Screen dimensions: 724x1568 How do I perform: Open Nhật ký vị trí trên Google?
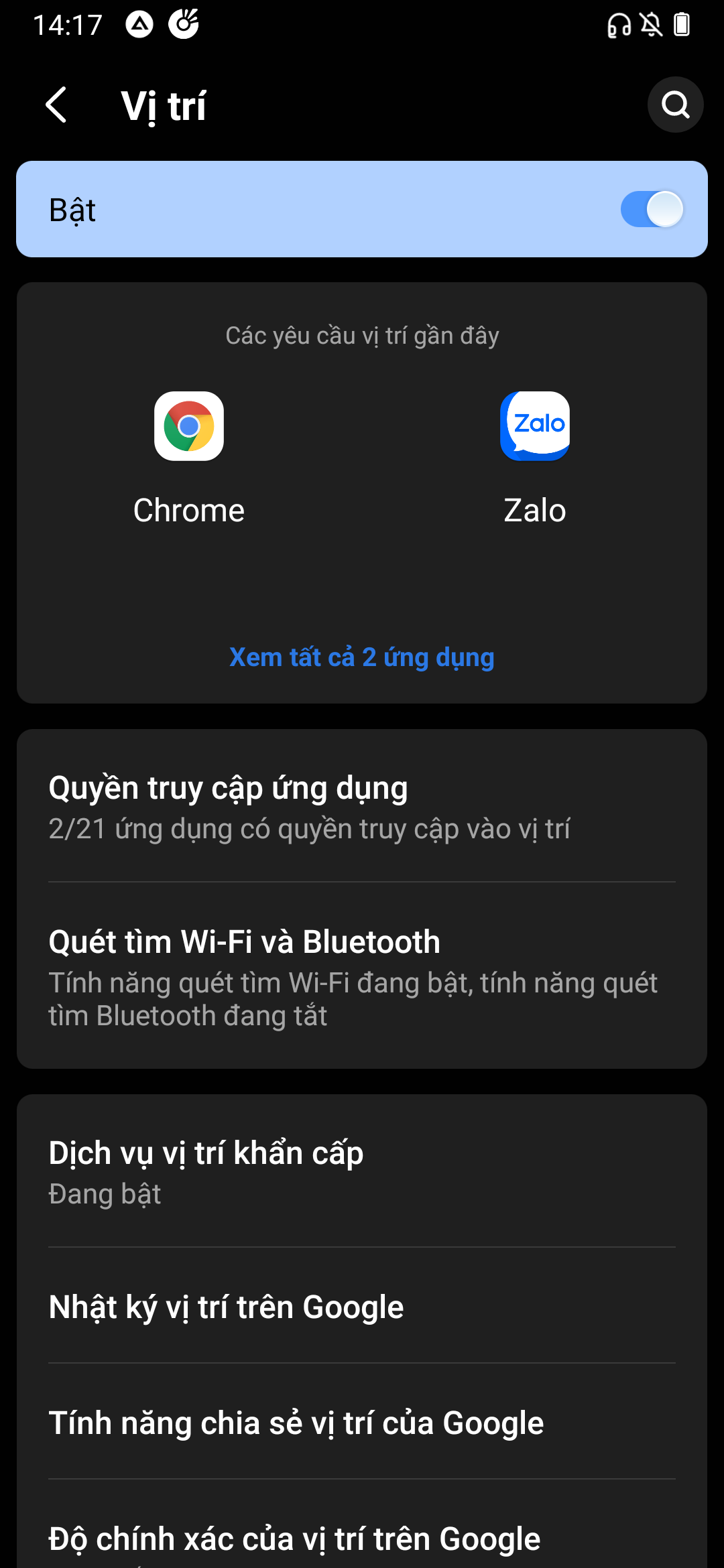point(362,1307)
